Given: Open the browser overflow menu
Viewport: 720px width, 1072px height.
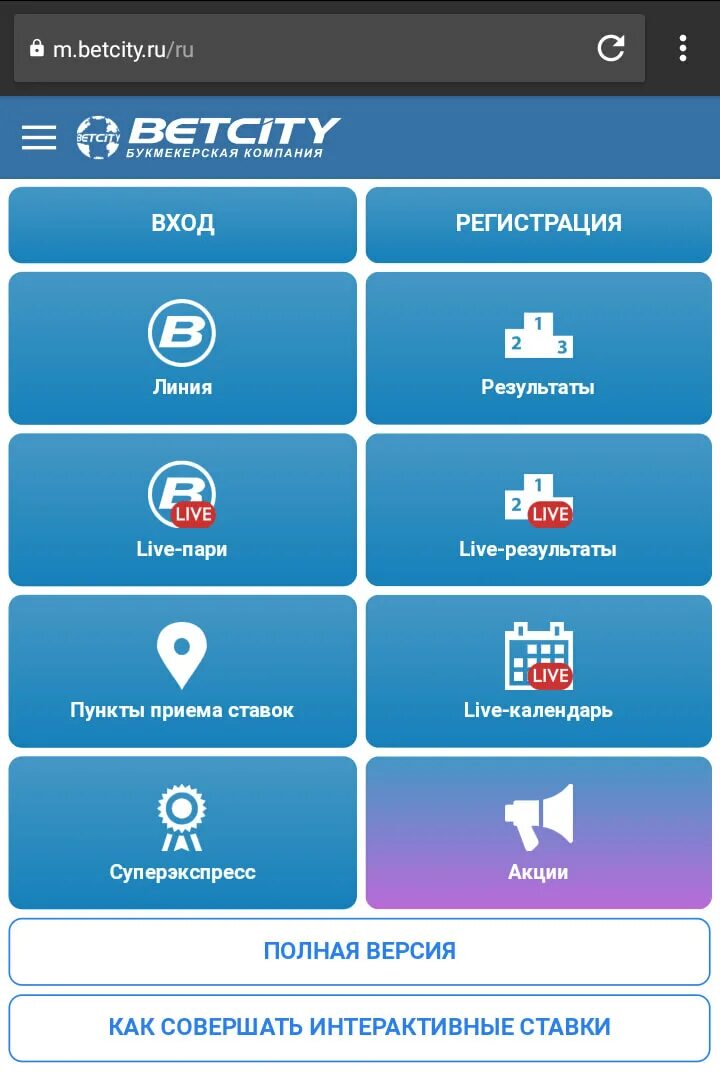Looking at the screenshot, I should (x=683, y=48).
